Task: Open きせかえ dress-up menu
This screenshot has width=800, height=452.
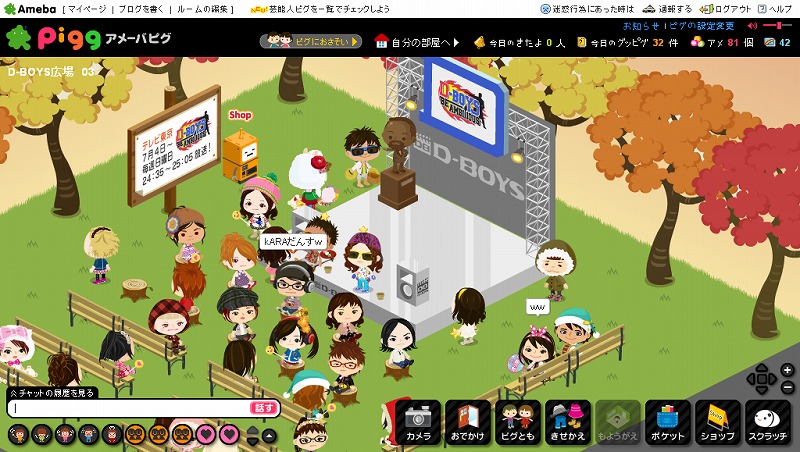Action: click(x=567, y=423)
